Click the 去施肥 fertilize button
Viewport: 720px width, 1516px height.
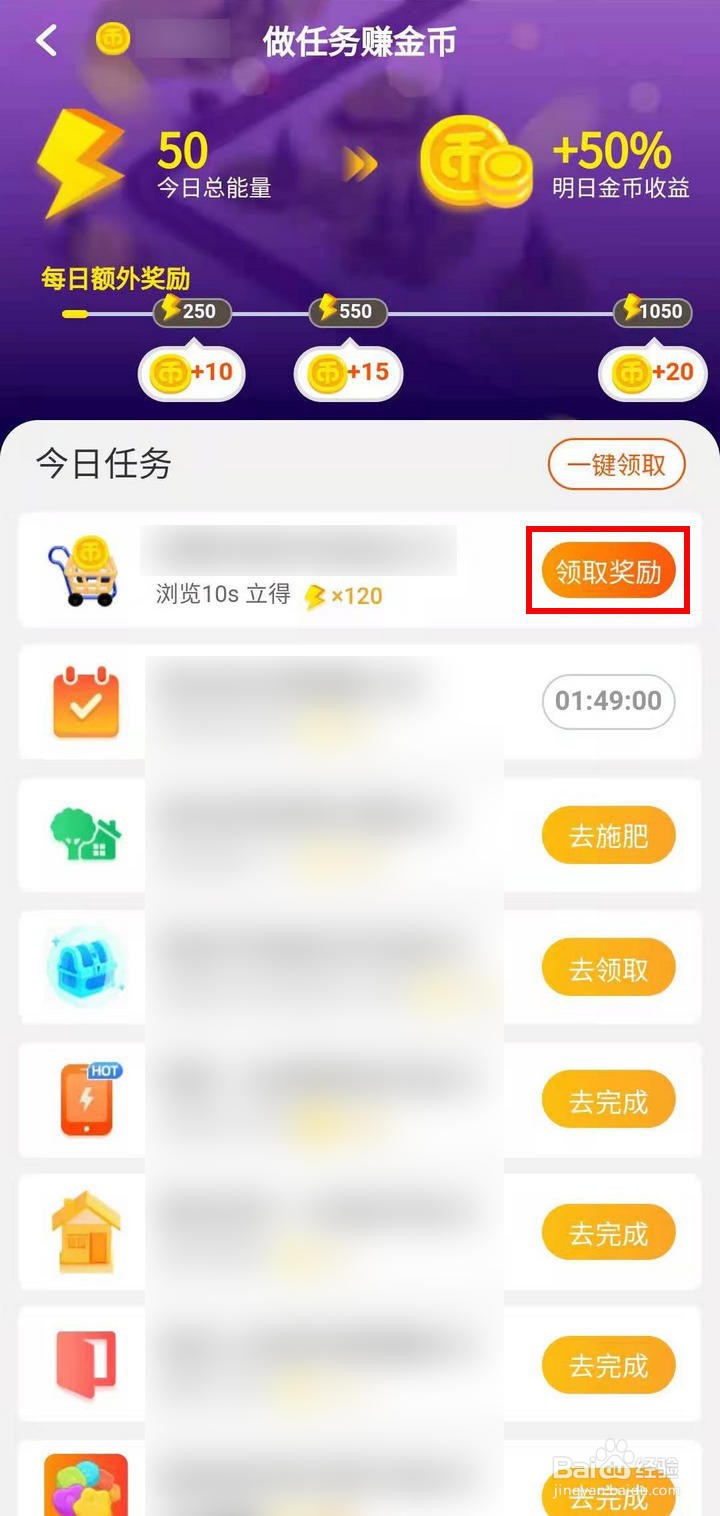608,835
